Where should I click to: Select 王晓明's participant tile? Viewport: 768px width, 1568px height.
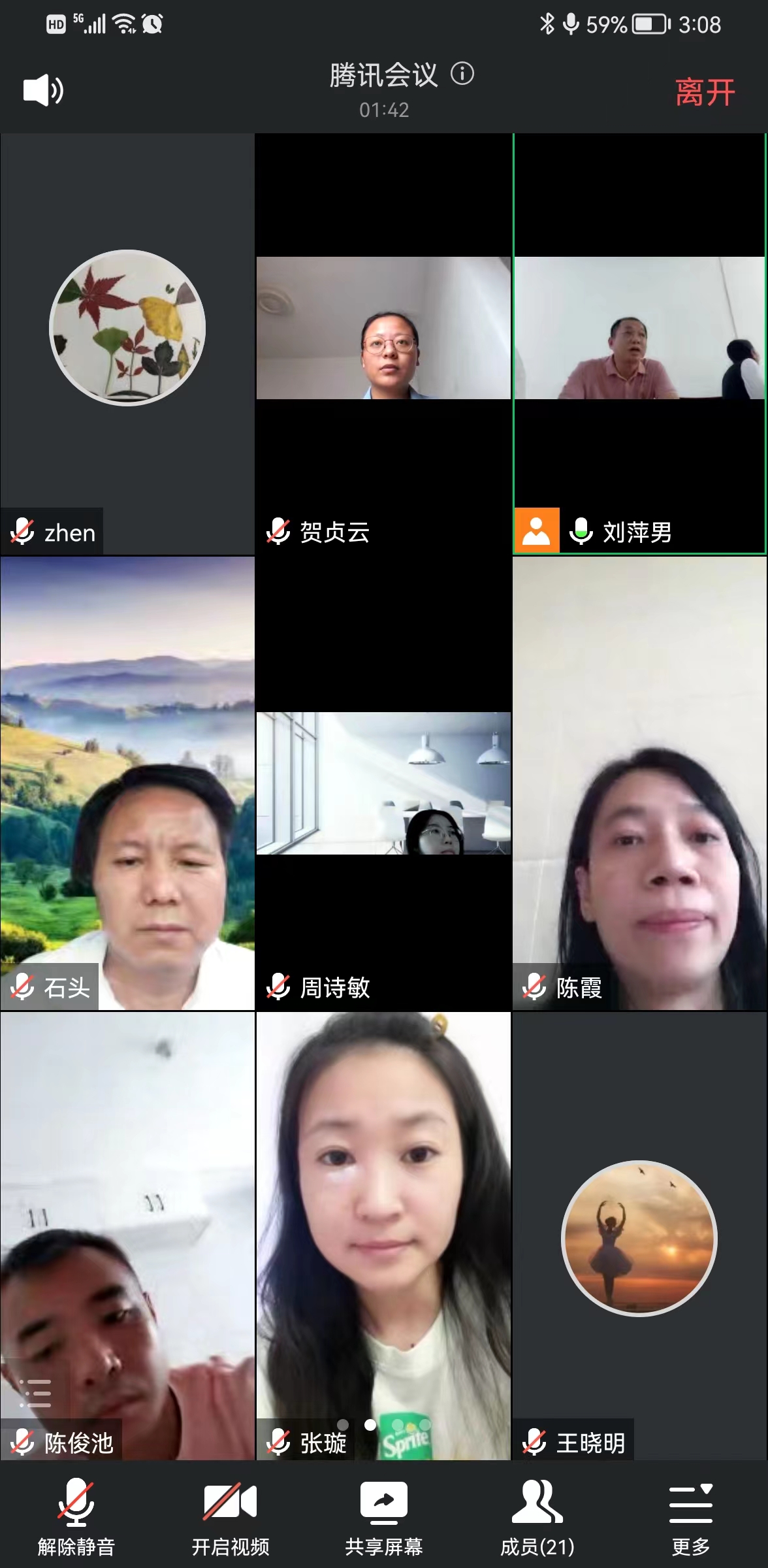coord(639,1235)
